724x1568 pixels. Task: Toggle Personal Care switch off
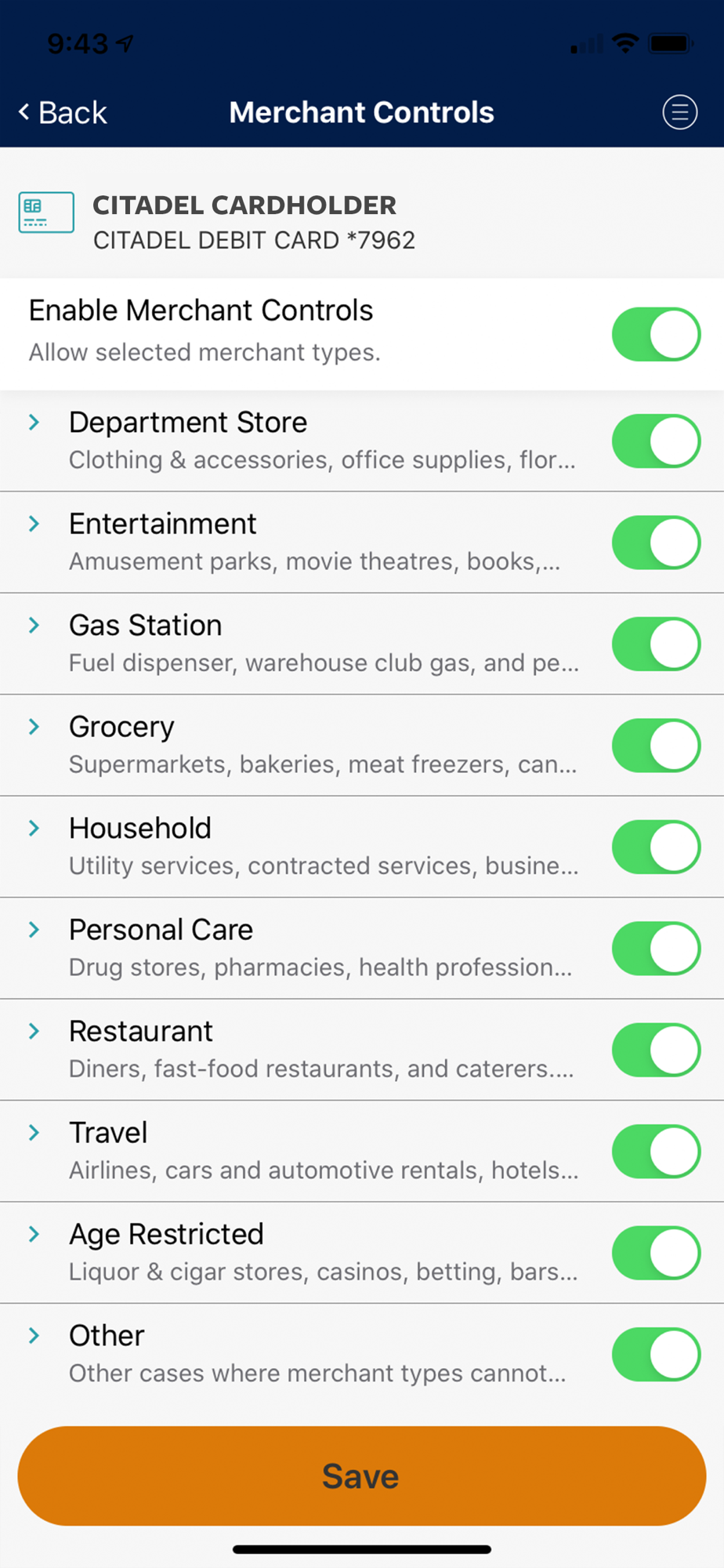pos(656,949)
